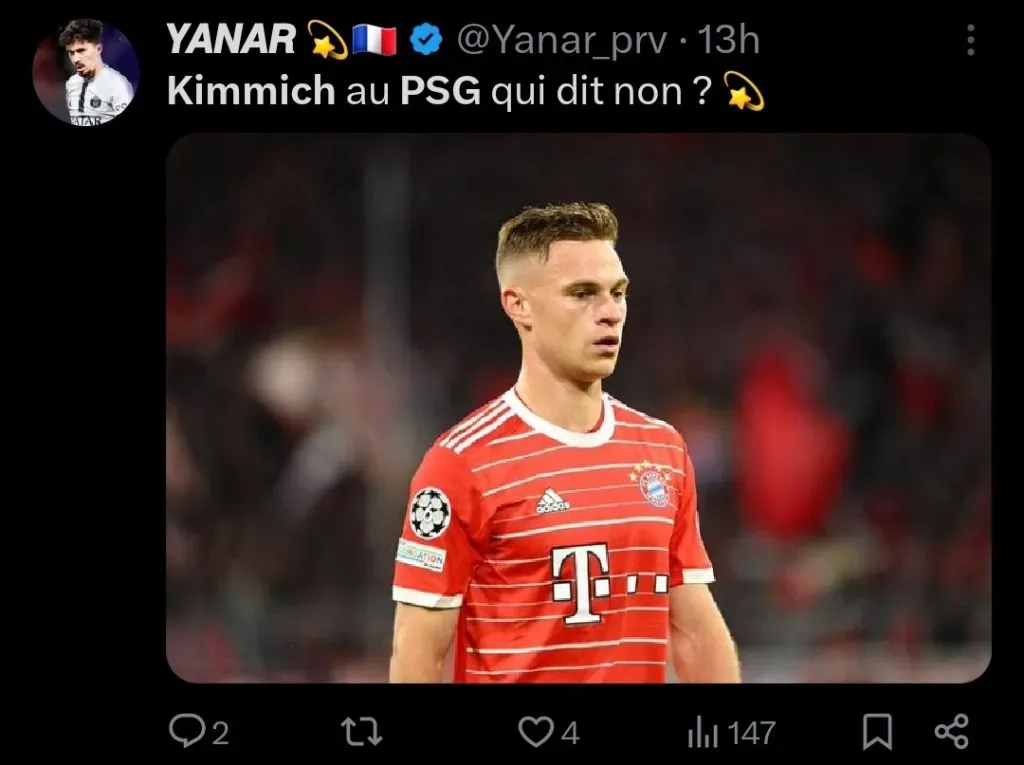This screenshot has height=765, width=1024.
Task: Open the @Yanar_prv handle
Action: 564,40
